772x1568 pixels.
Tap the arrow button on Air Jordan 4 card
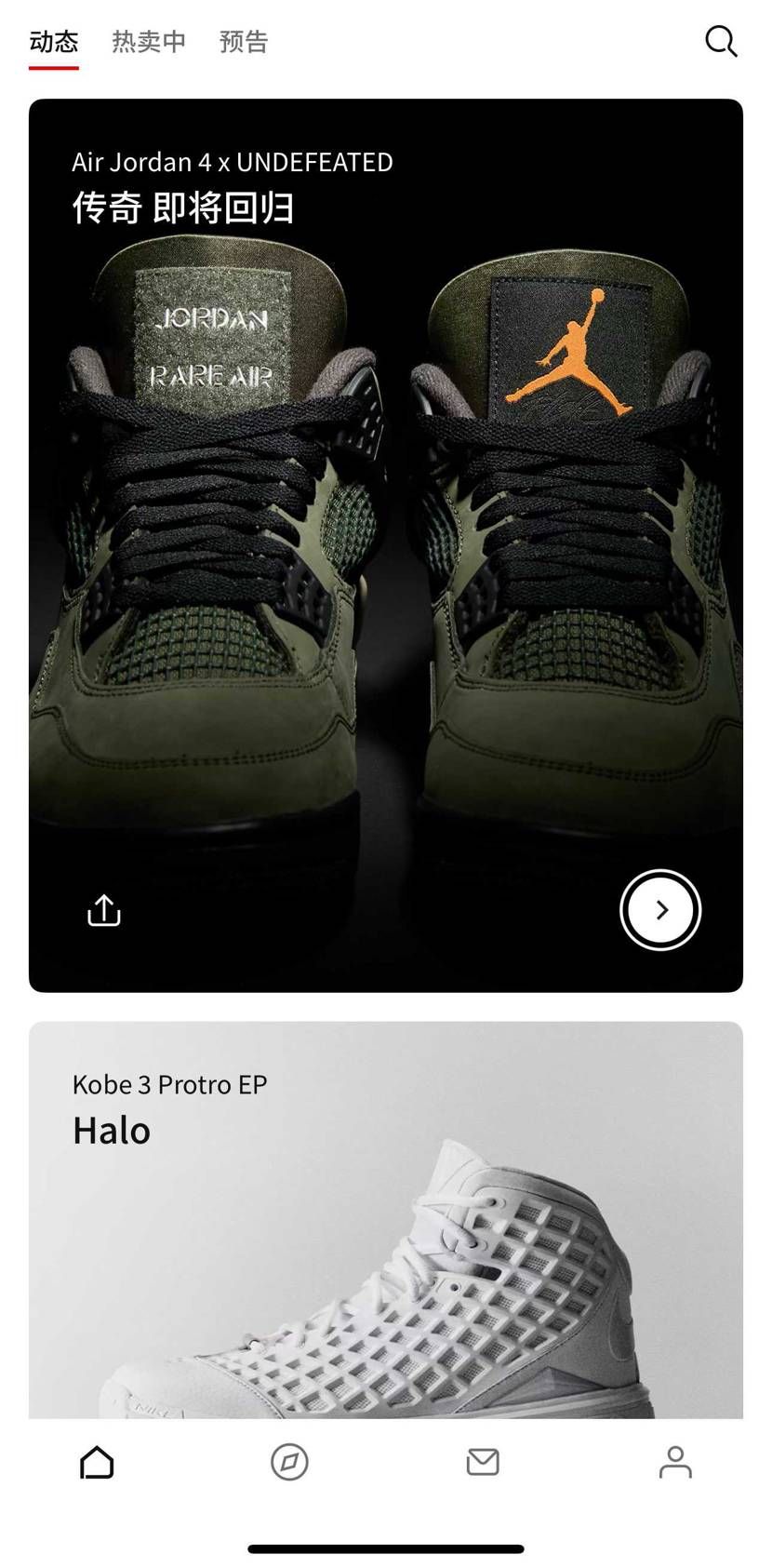coord(660,910)
